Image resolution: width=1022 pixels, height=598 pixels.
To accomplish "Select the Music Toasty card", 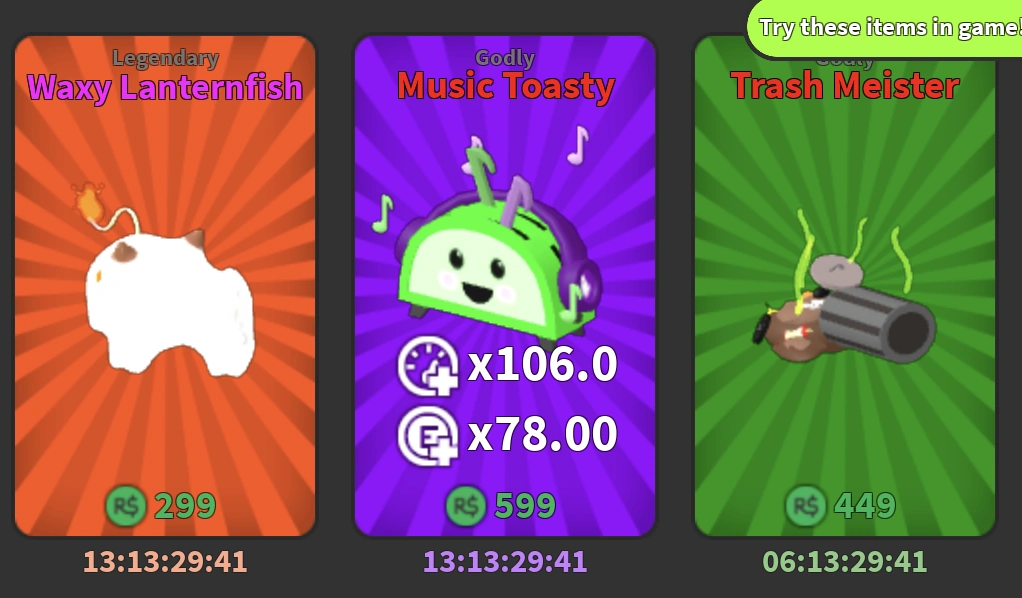I will pos(505,286).
